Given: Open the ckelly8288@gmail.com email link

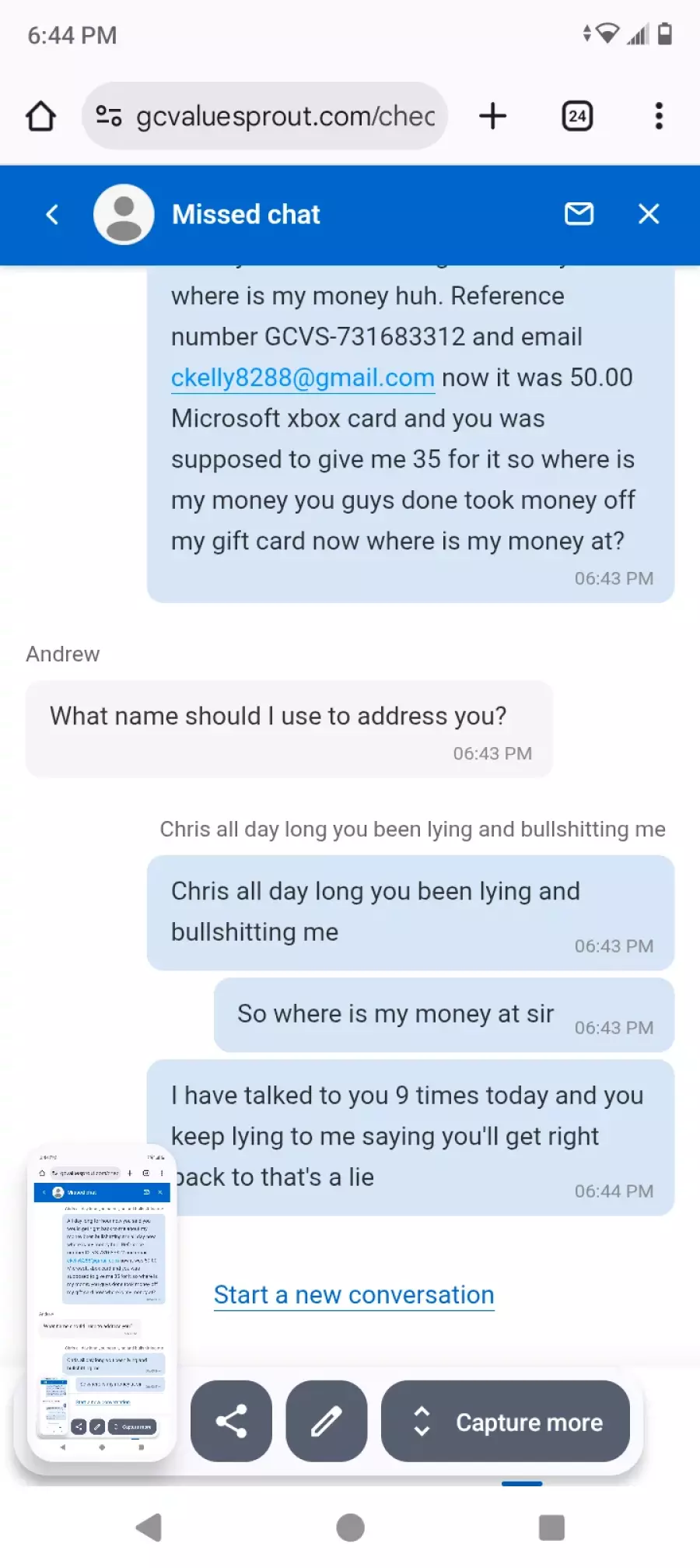Looking at the screenshot, I should tap(303, 378).
